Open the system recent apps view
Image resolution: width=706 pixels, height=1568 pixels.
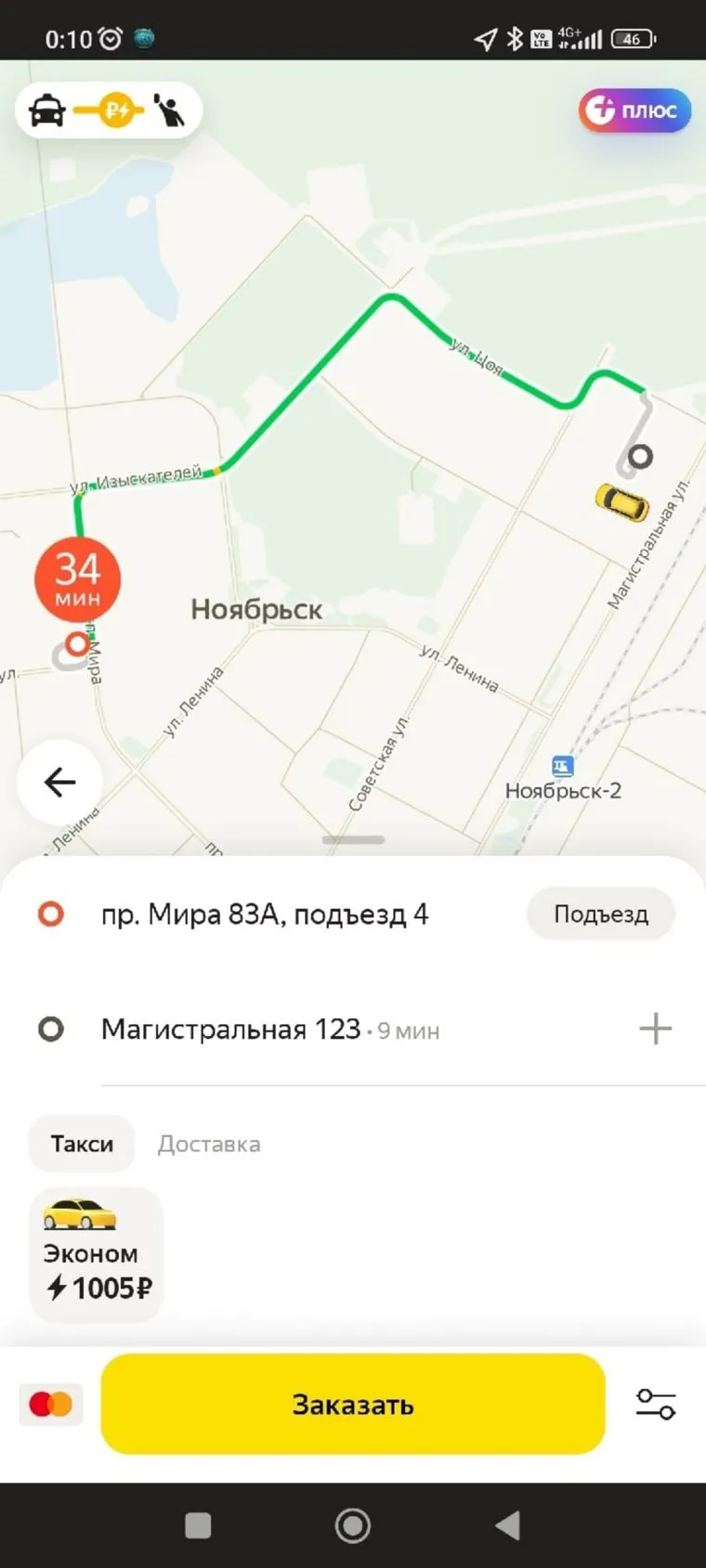(x=198, y=1525)
